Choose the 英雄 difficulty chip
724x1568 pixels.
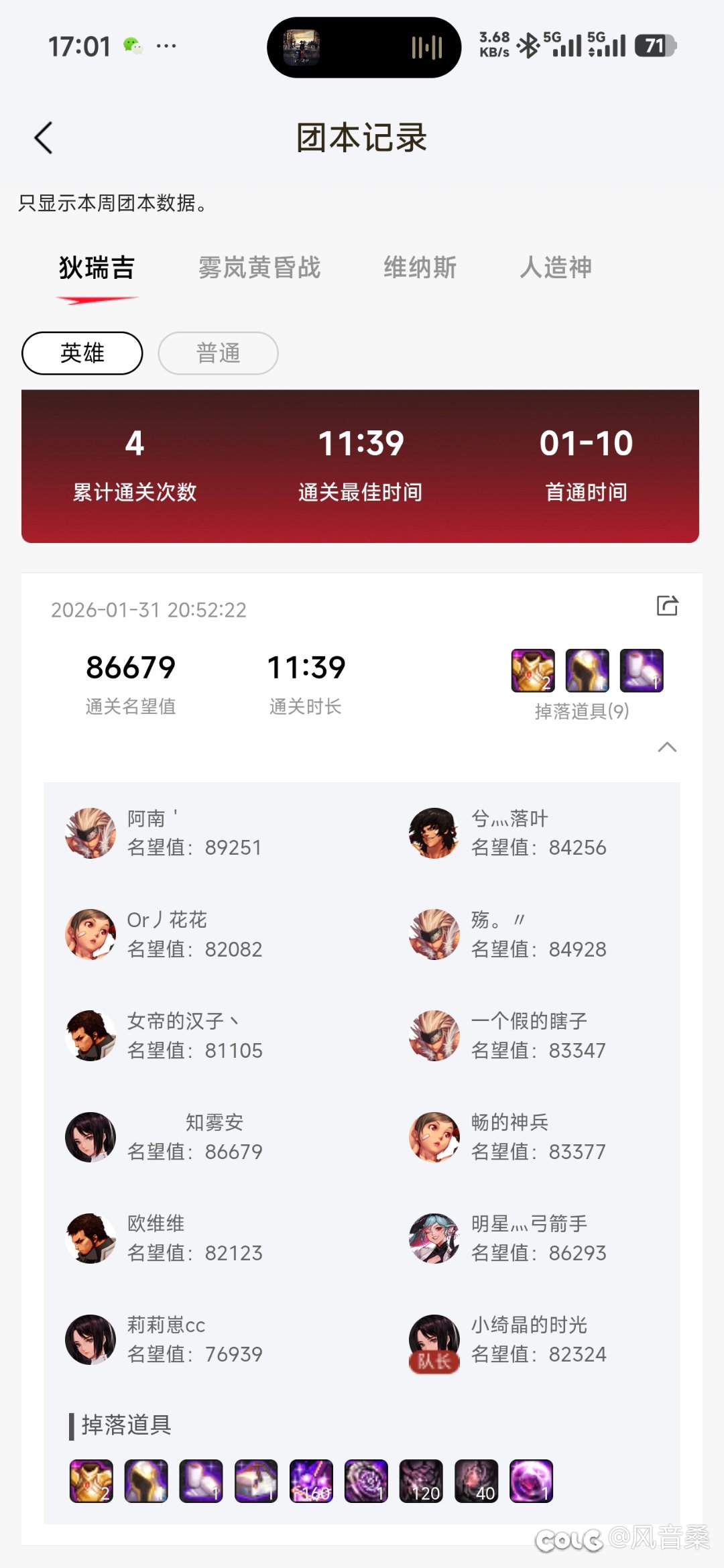82,353
